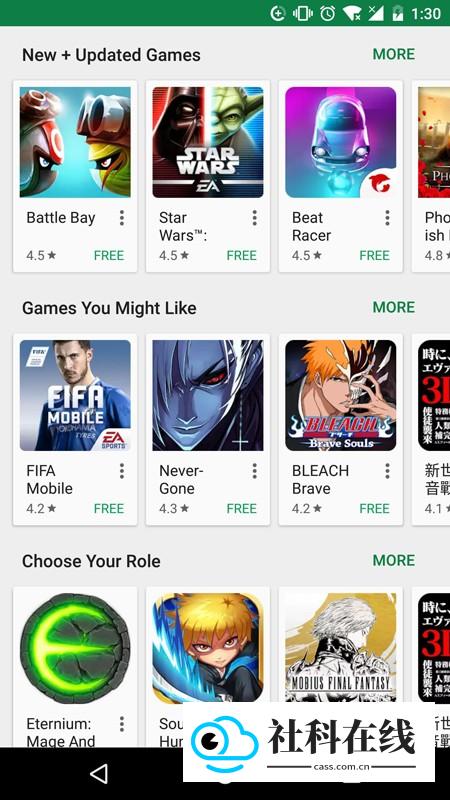
Task: Open overflow menu on Beat Racer card
Action: pyautogui.click(x=387, y=218)
